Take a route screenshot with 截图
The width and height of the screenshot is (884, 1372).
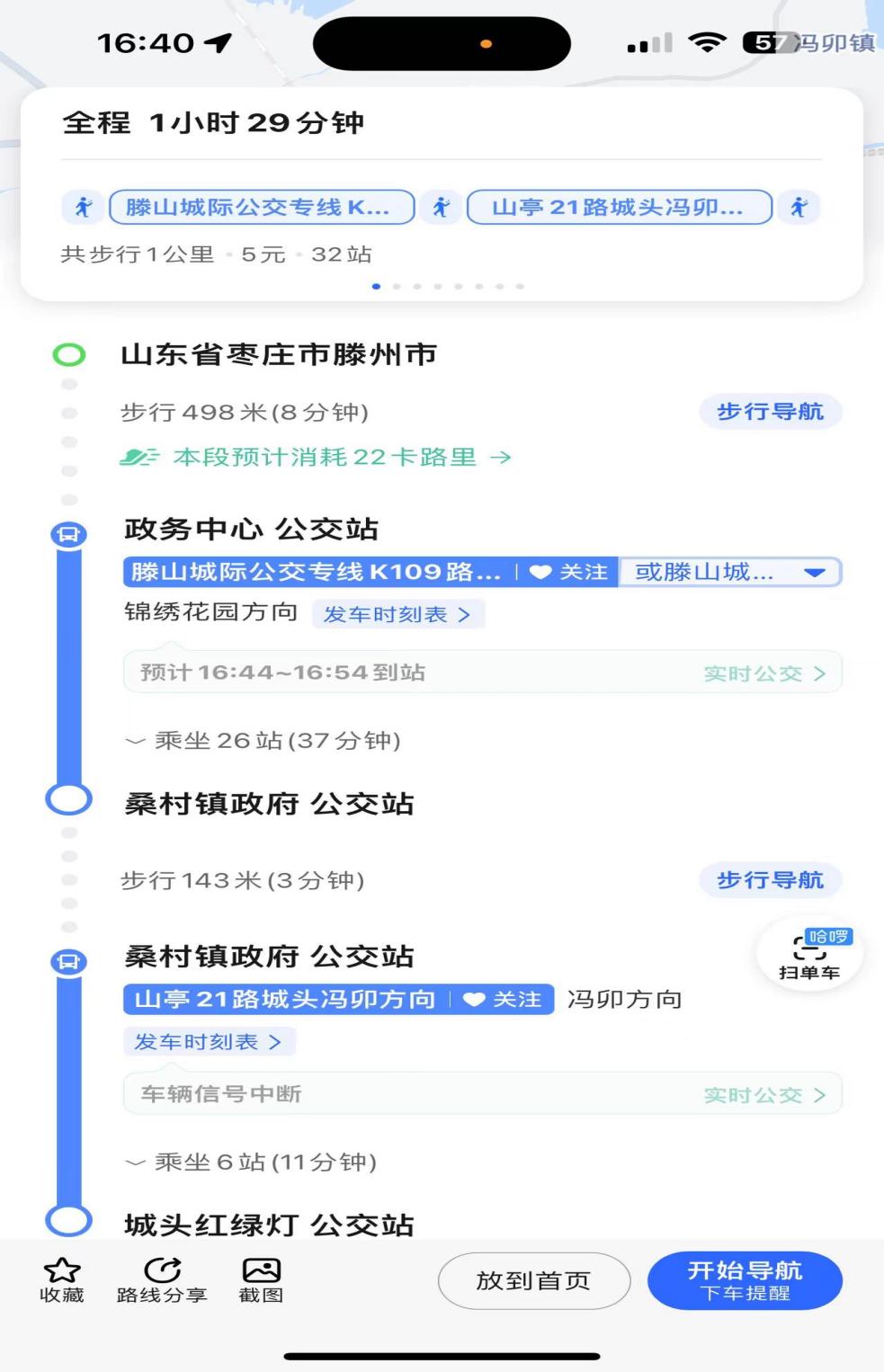pyautogui.click(x=261, y=1278)
